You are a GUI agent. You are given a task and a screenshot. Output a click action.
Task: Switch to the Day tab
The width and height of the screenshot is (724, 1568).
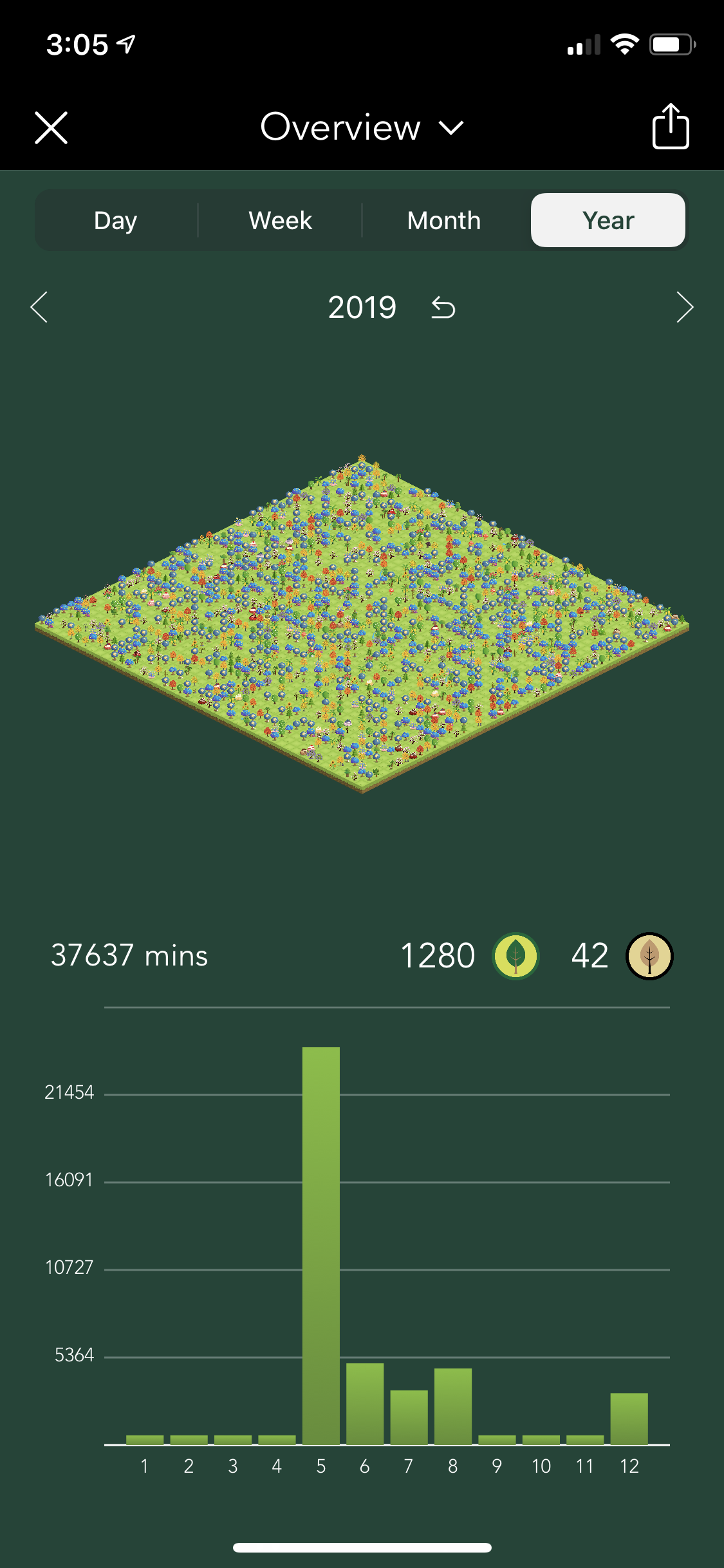116,221
